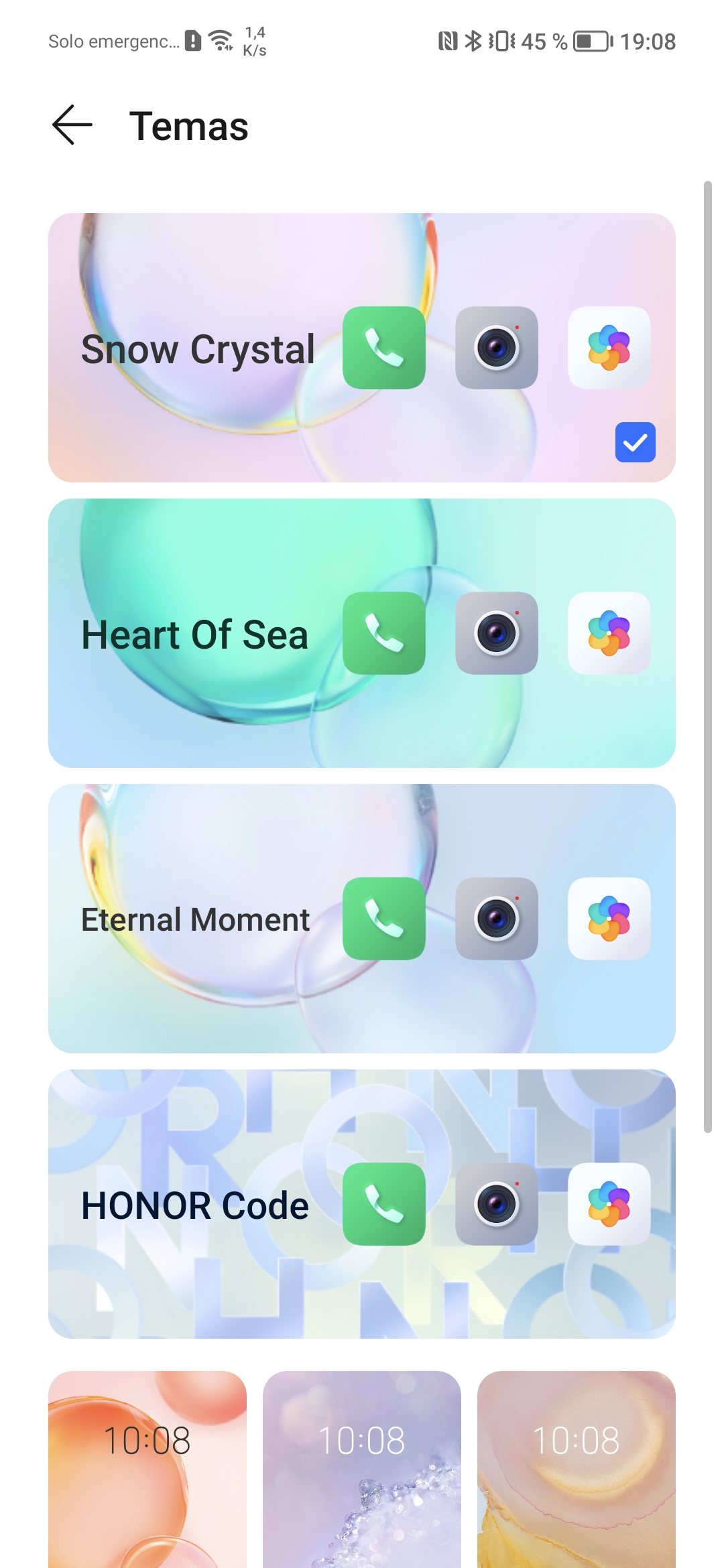Image resolution: width=724 pixels, height=1568 pixels.
Task: Go back from the Temas screen
Action: [72, 125]
